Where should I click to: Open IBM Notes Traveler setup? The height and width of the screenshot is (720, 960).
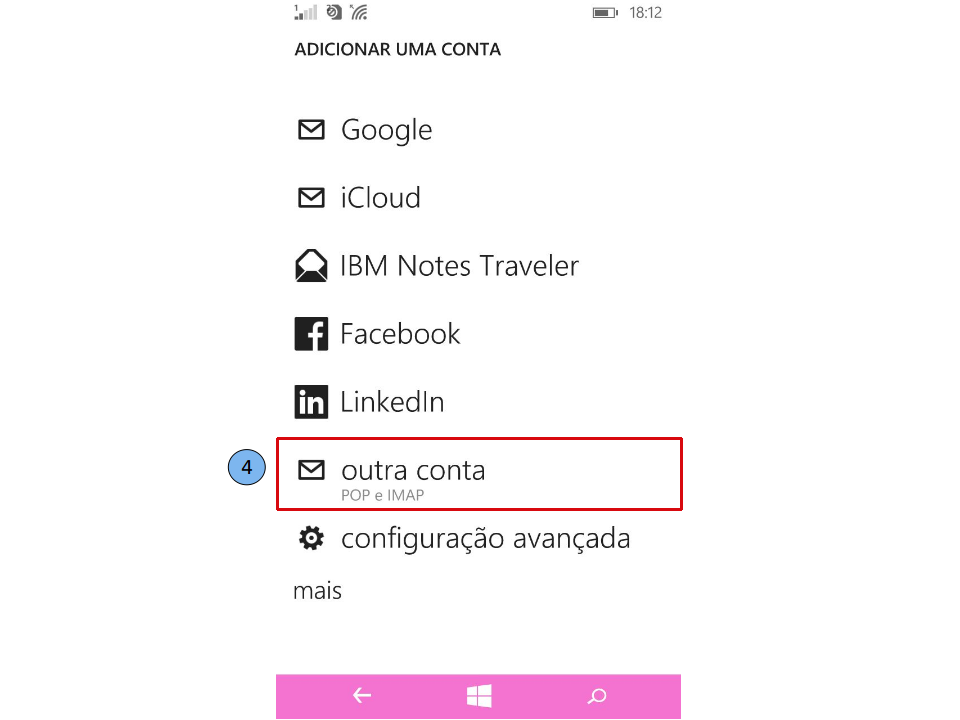(458, 266)
